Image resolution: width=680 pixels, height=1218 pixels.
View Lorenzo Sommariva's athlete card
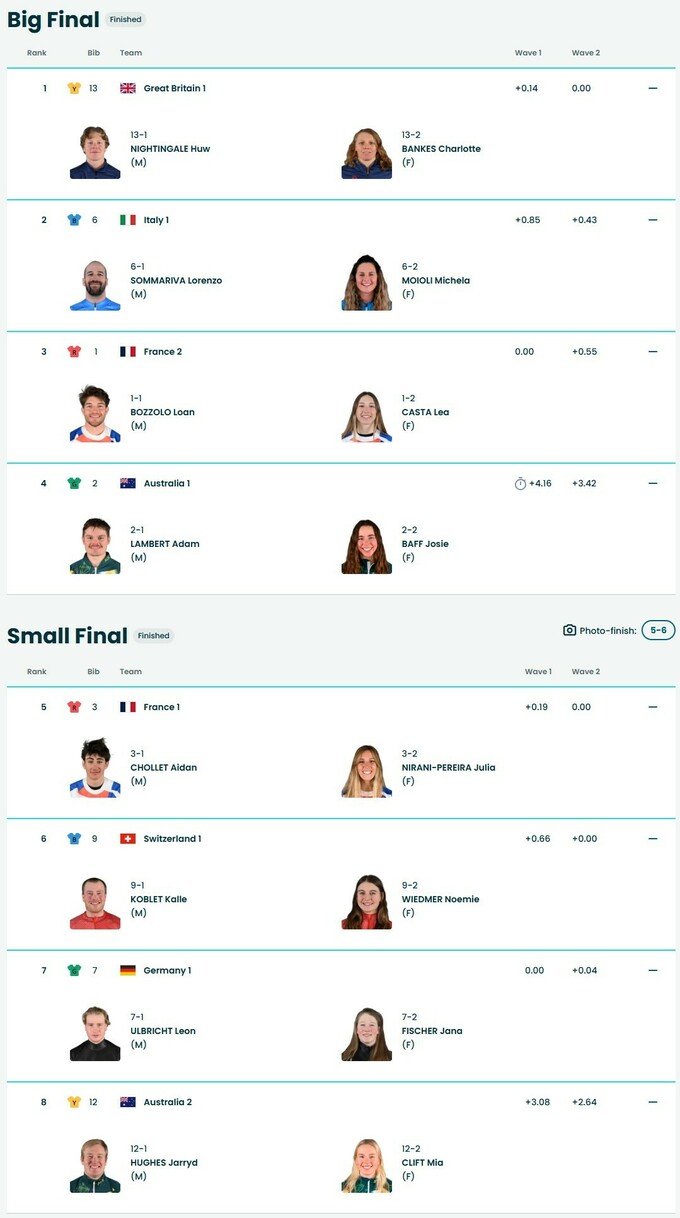pos(175,281)
